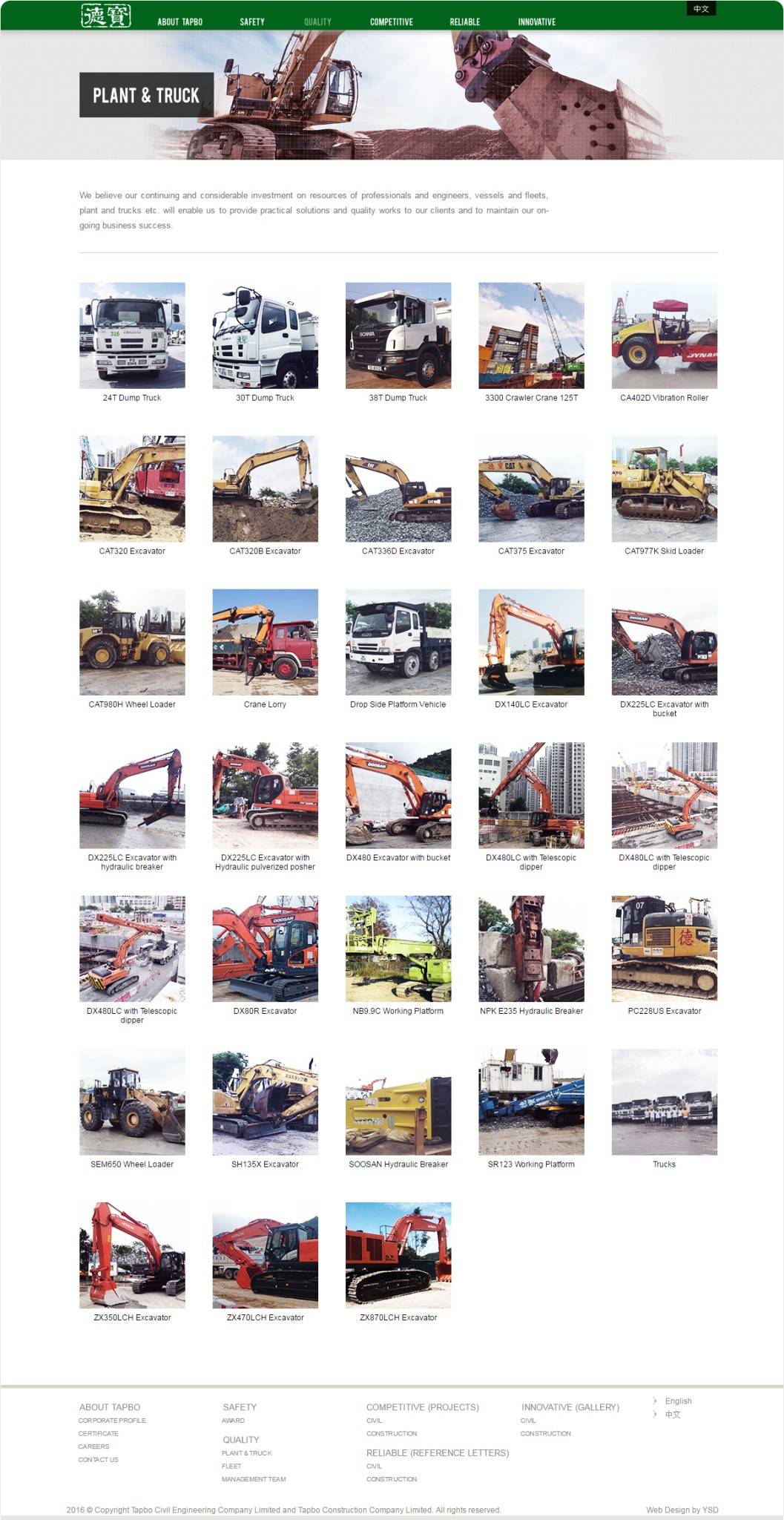Go to Contact Us footer link
784x1520 pixels.
(99, 1460)
